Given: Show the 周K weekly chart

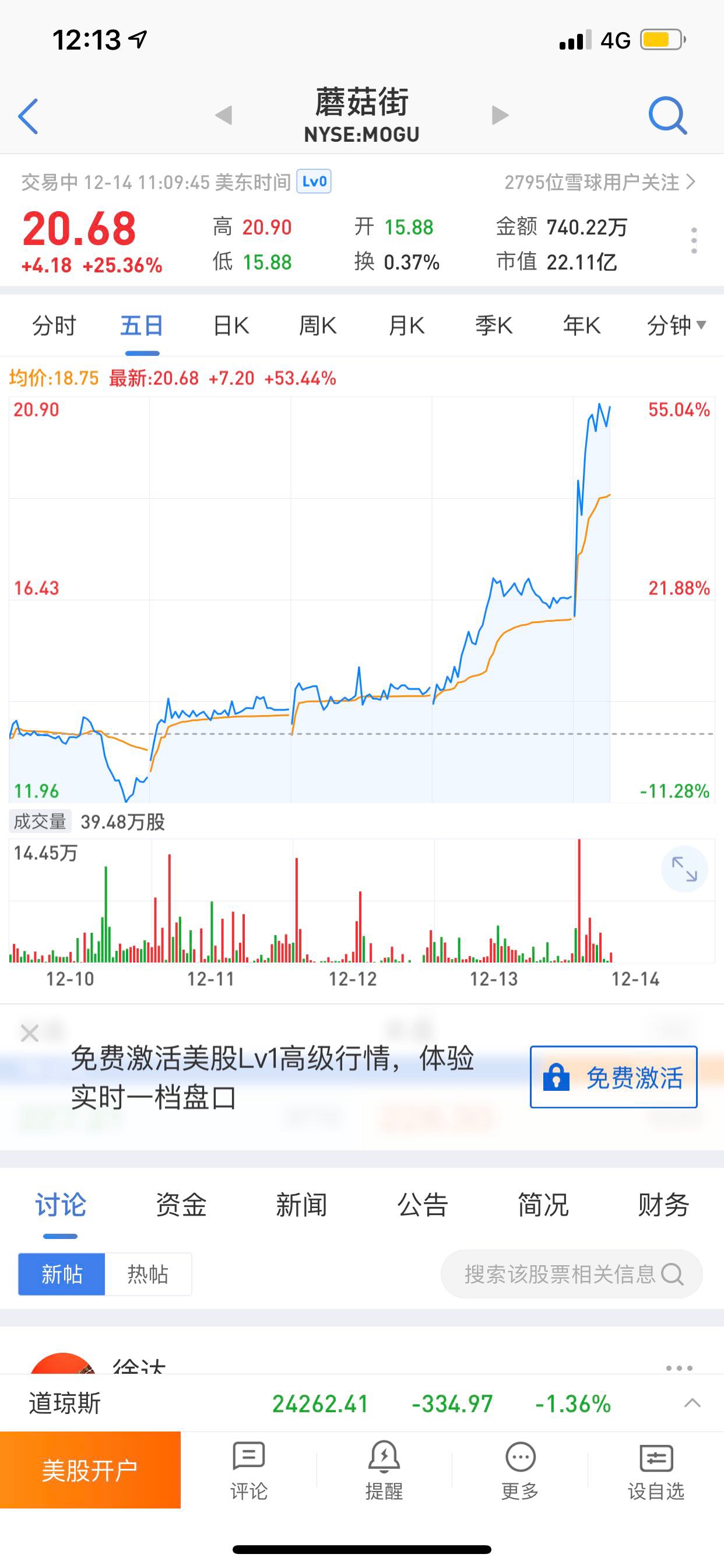Looking at the screenshot, I should [x=318, y=325].
